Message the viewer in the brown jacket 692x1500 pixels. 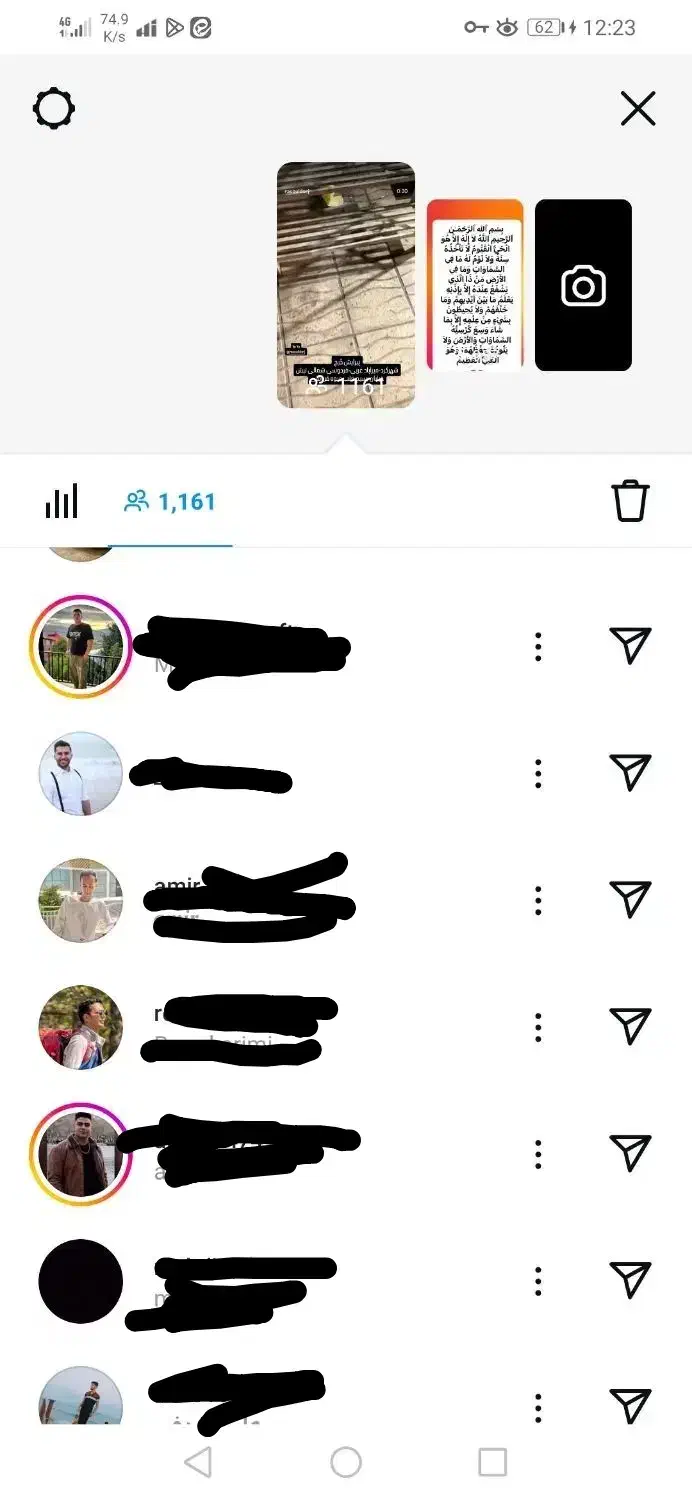pos(630,1154)
